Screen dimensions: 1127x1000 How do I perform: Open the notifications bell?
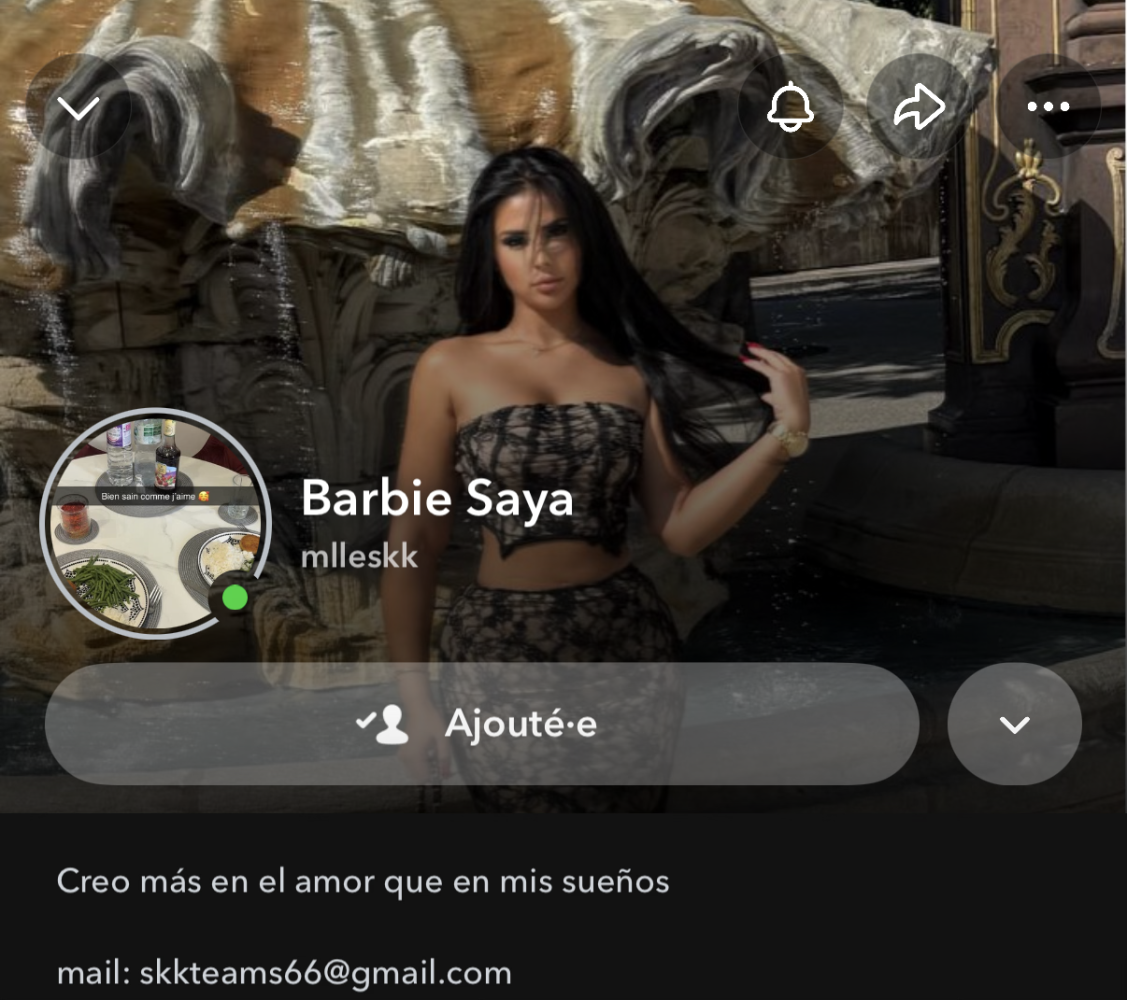790,106
